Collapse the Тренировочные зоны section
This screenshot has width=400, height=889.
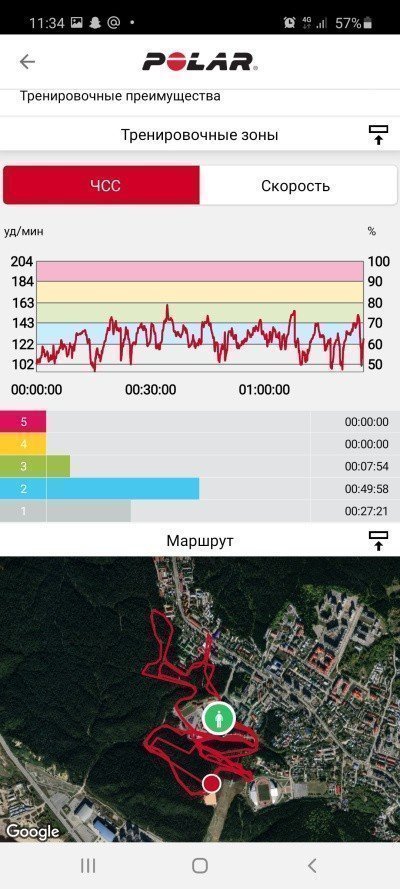(x=378, y=135)
